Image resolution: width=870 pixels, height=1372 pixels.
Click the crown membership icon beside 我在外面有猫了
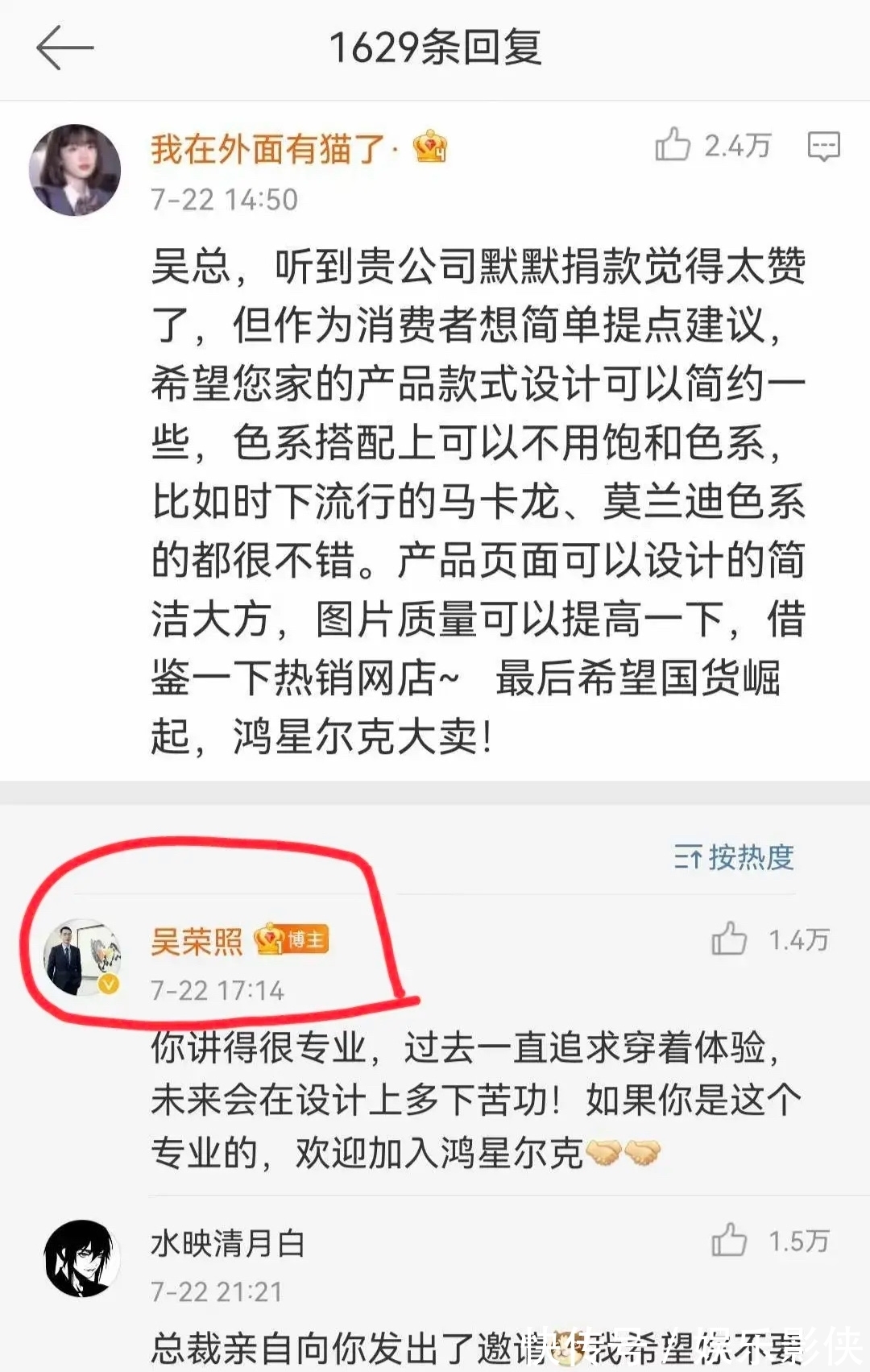pyautogui.click(x=431, y=147)
